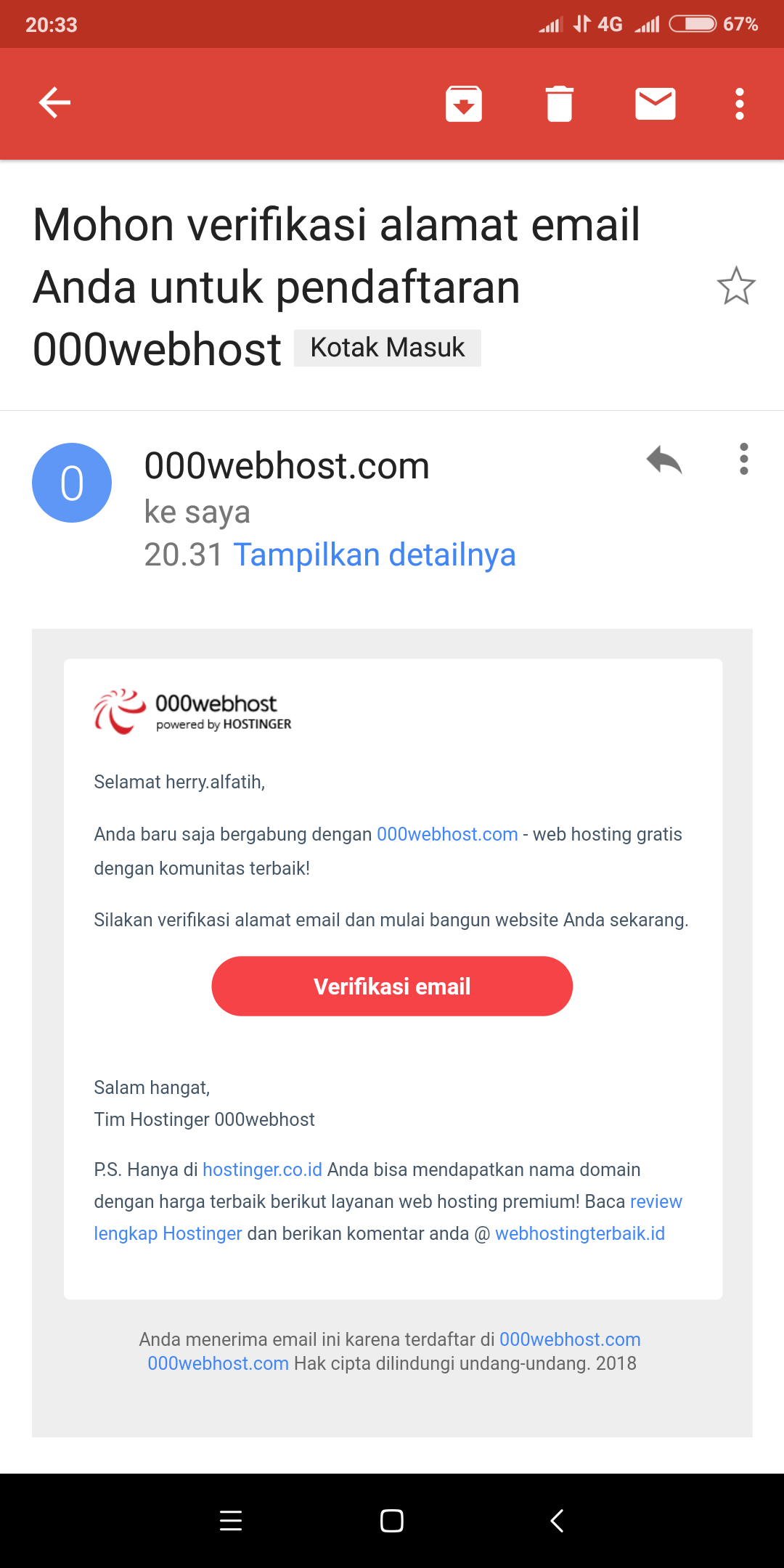Screen dimensions: 784x1568
Task: Open the footer 000webhost.com link after 'terdaftar di'
Action: [570, 1340]
